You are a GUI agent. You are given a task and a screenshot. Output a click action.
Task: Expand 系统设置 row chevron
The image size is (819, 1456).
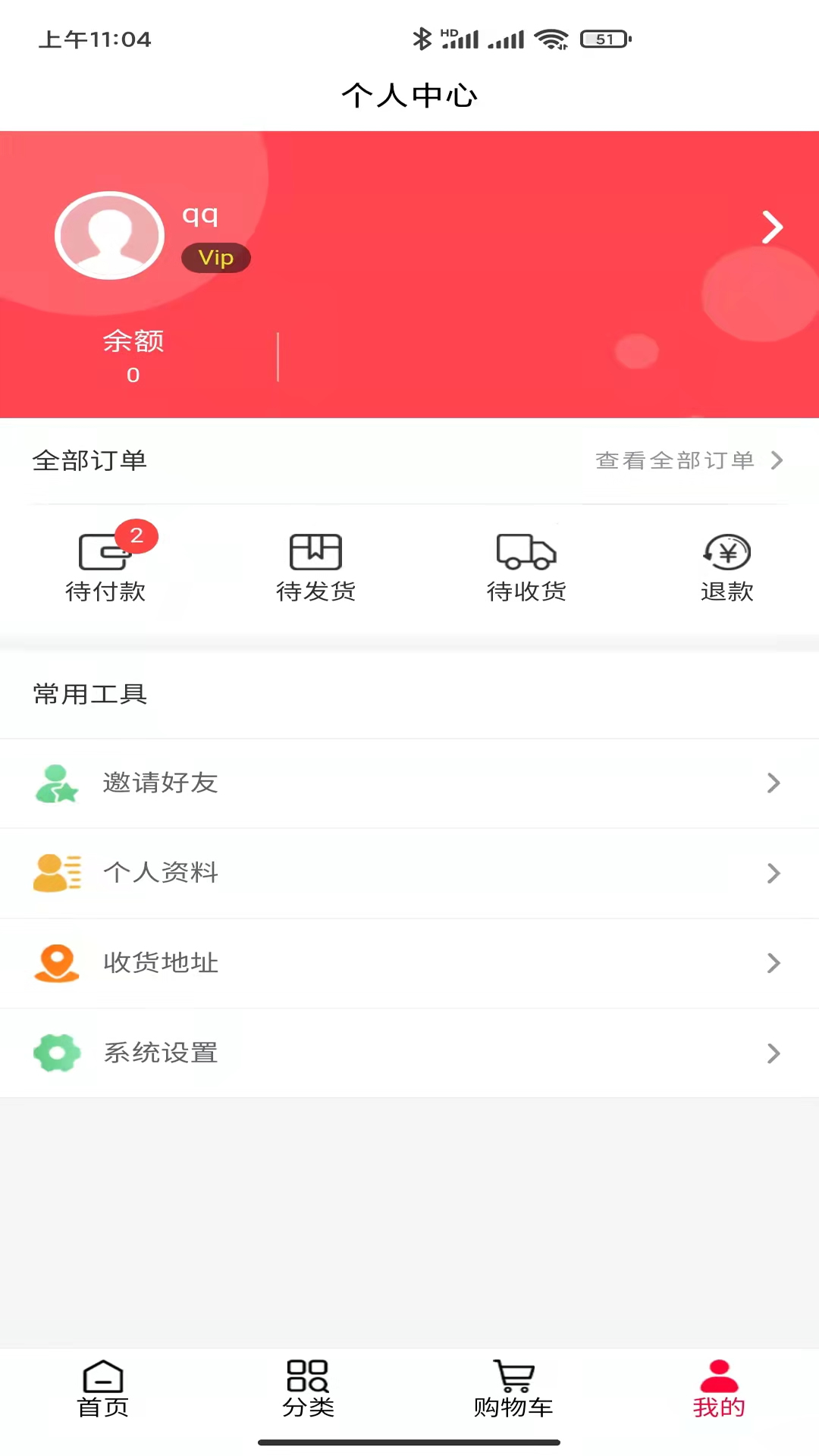pos(773,1053)
